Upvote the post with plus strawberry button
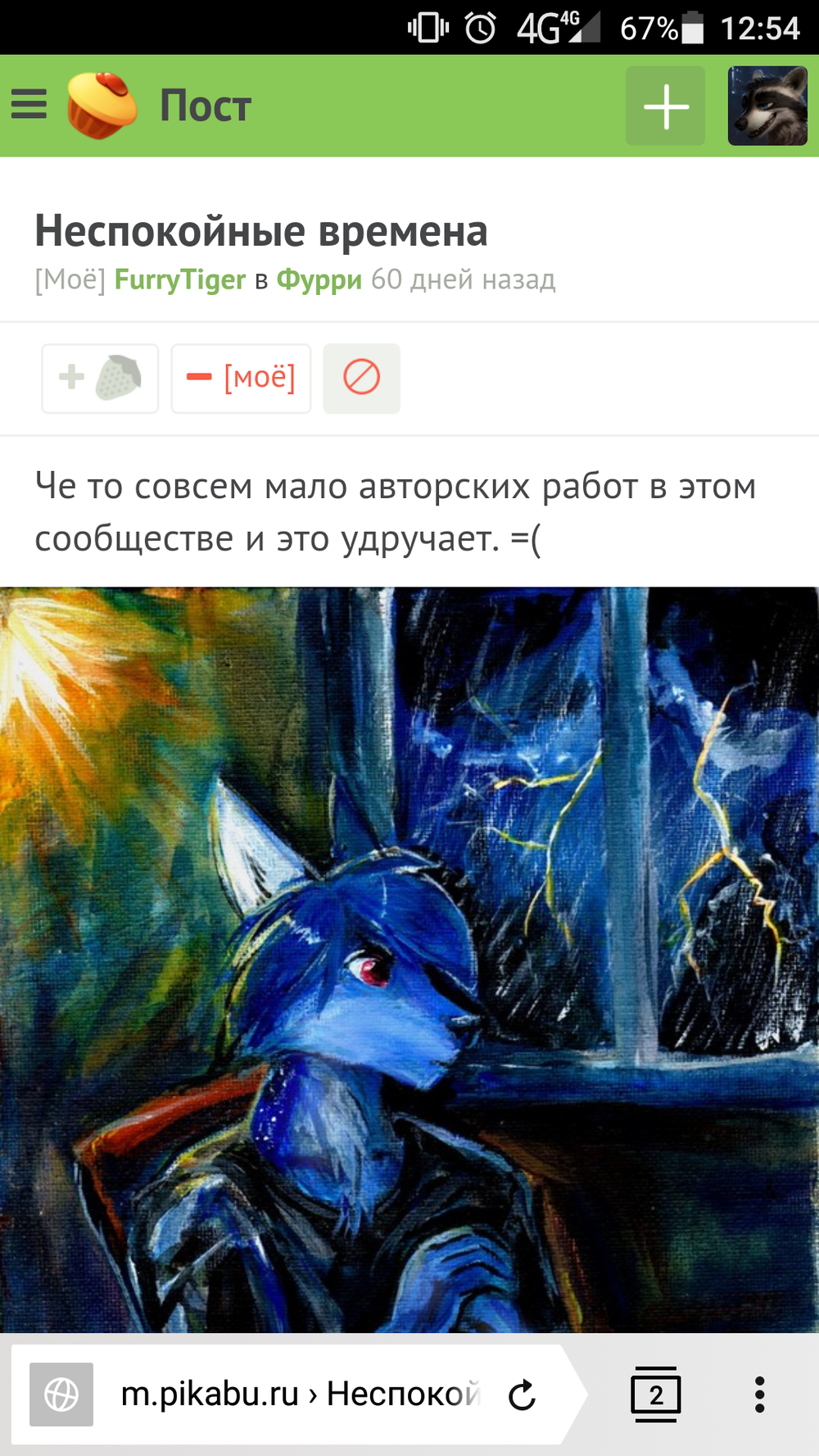Image resolution: width=819 pixels, height=1456 pixels. (x=100, y=378)
